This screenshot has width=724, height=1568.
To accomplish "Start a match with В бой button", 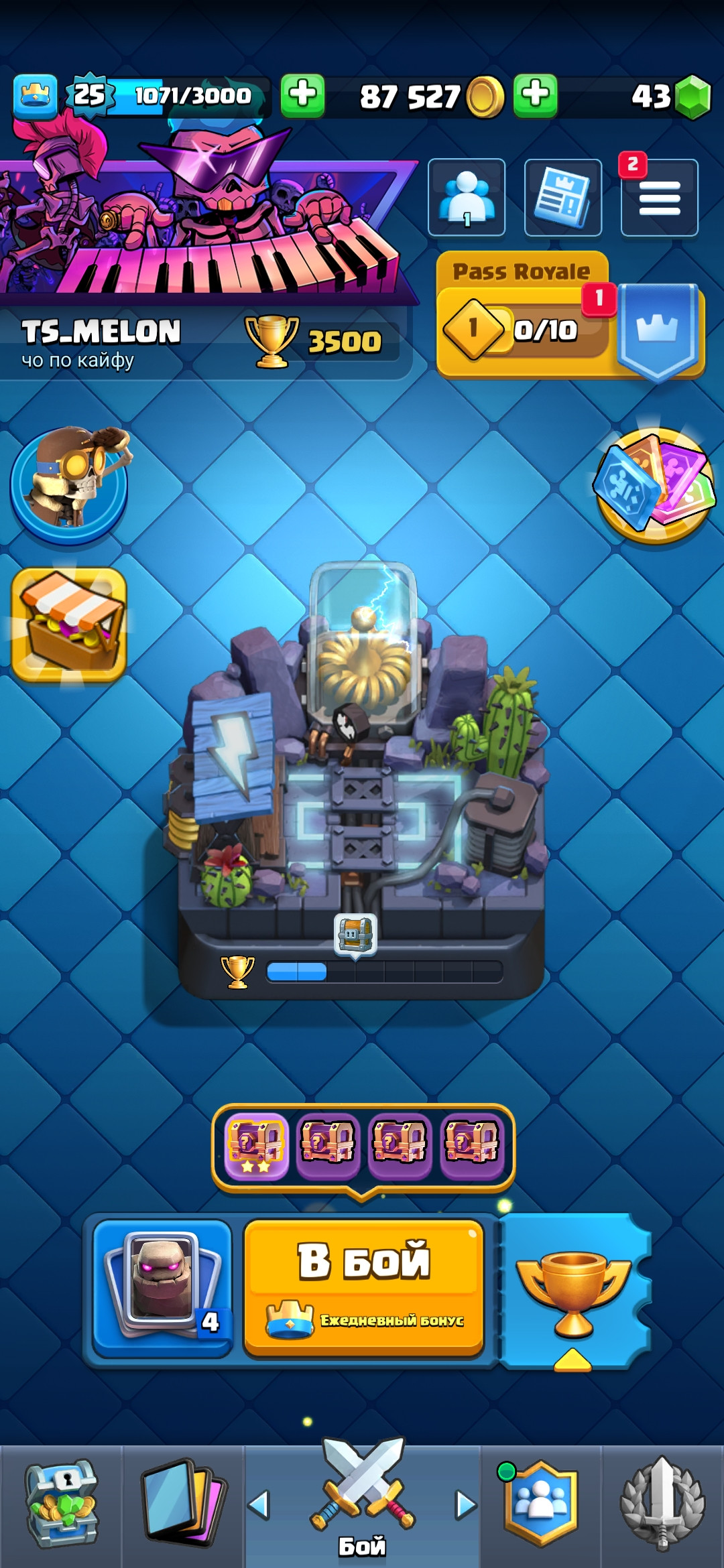I will 363,1287.
